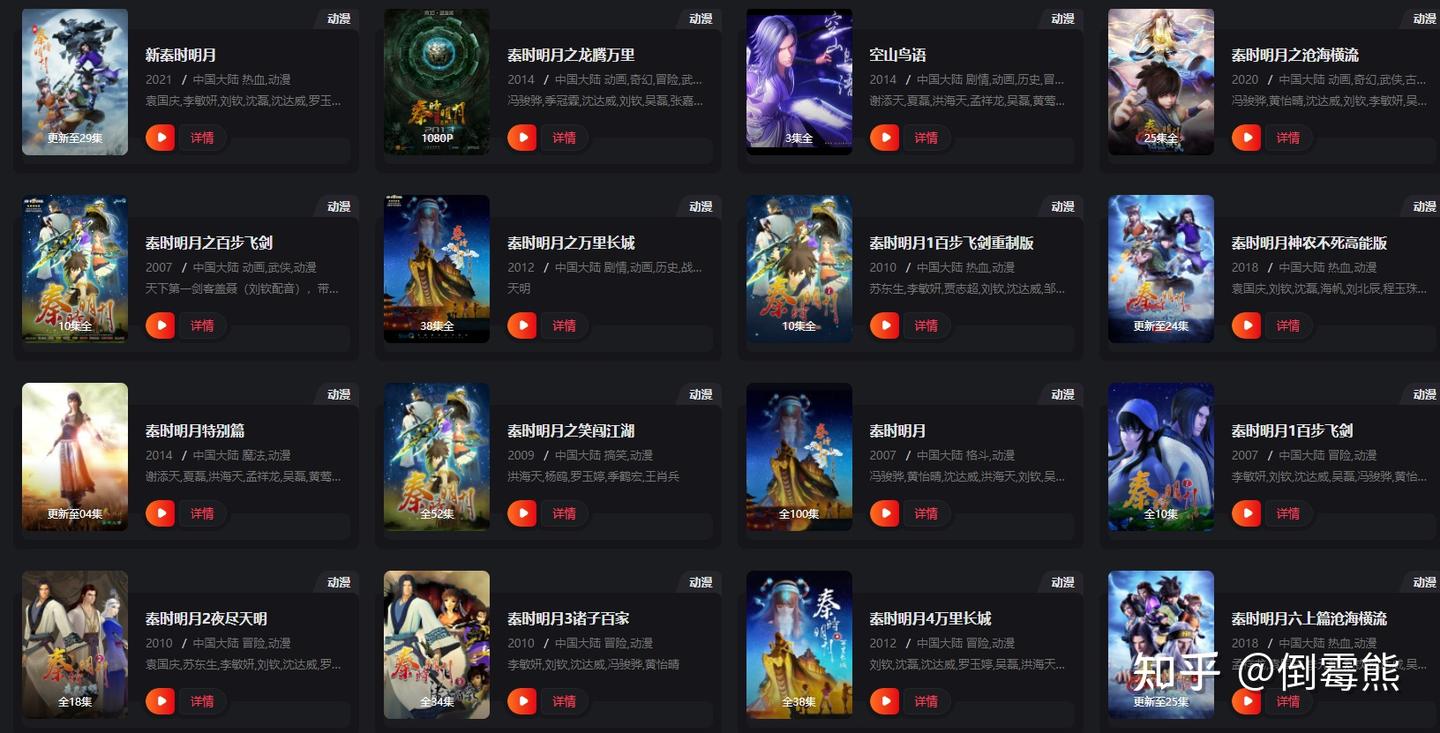1440x733 pixels.
Task: Open the 秦时明月六上篇沧海横流 title
Action: (1308, 619)
